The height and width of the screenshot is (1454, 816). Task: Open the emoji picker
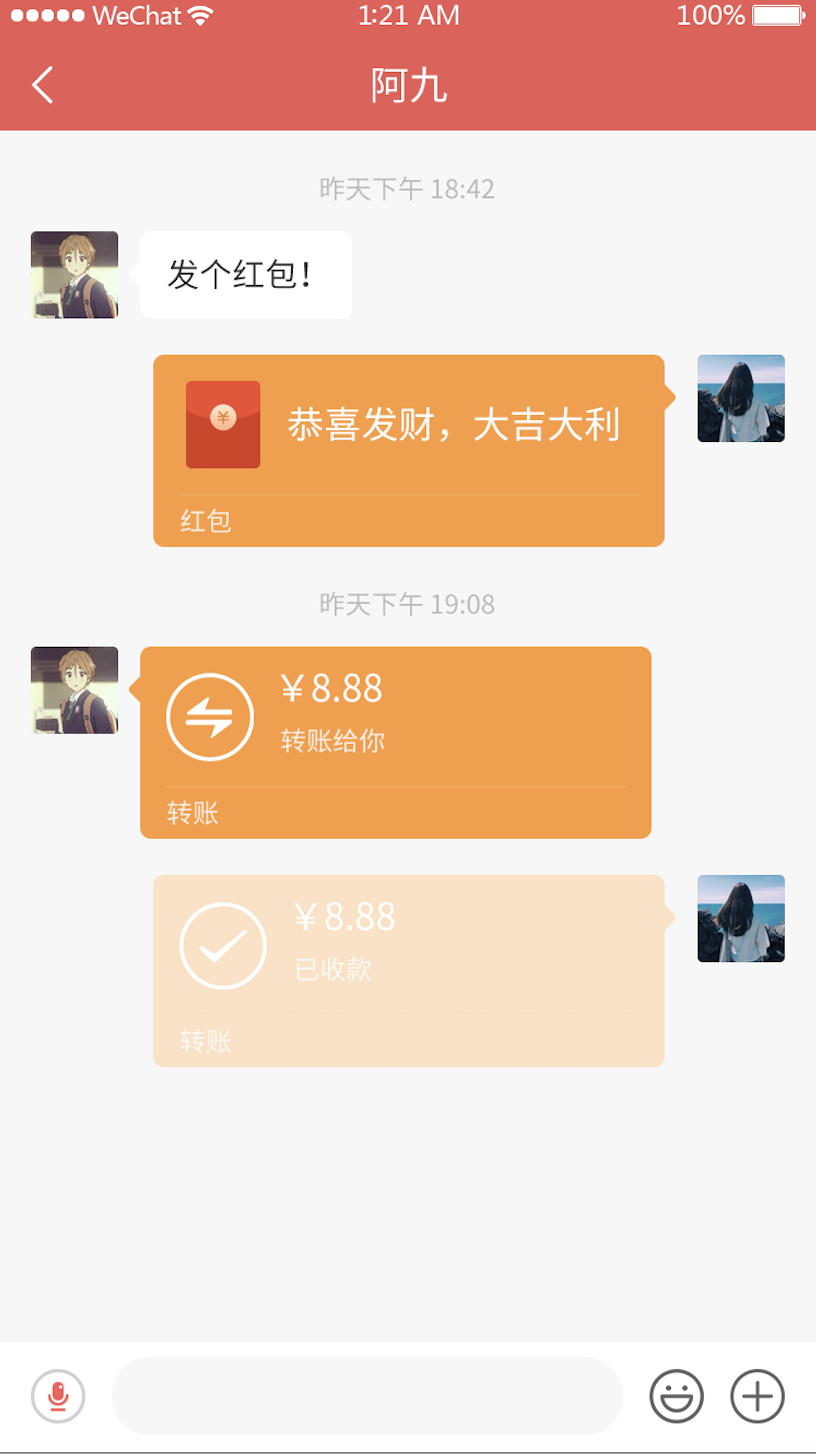click(677, 1395)
